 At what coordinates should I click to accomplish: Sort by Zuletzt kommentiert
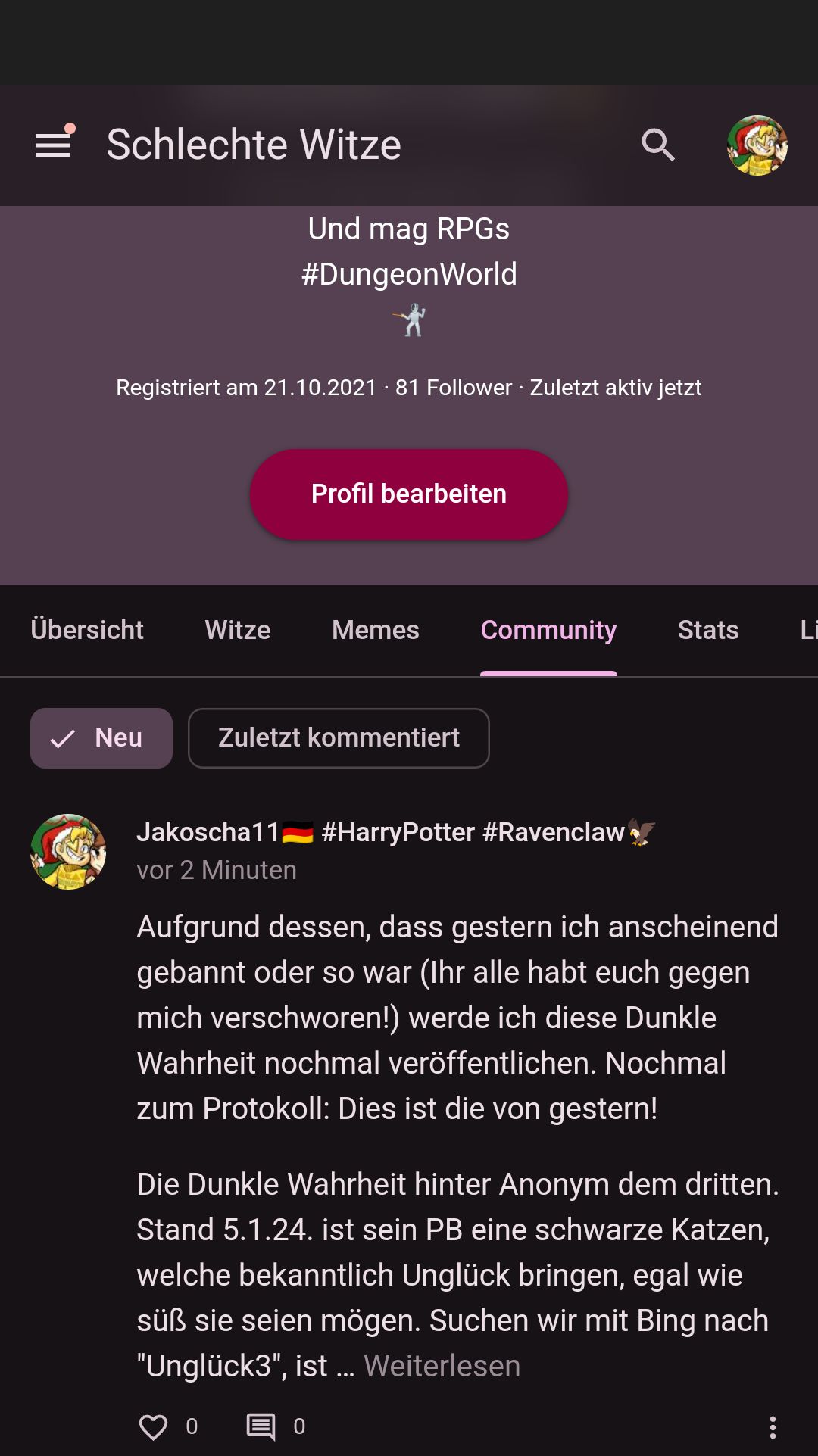339,737
